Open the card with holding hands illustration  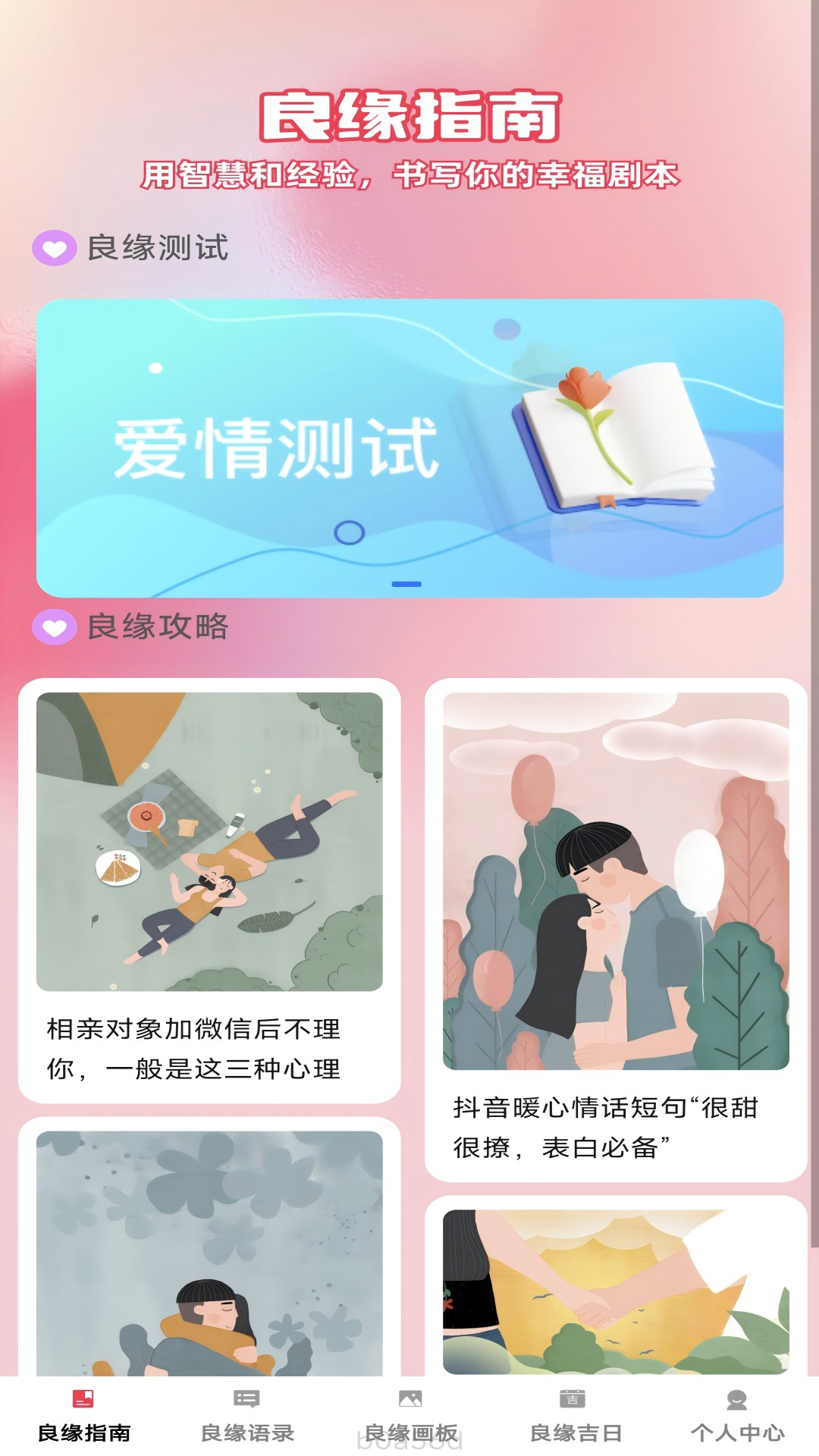tap(616, 1287)
